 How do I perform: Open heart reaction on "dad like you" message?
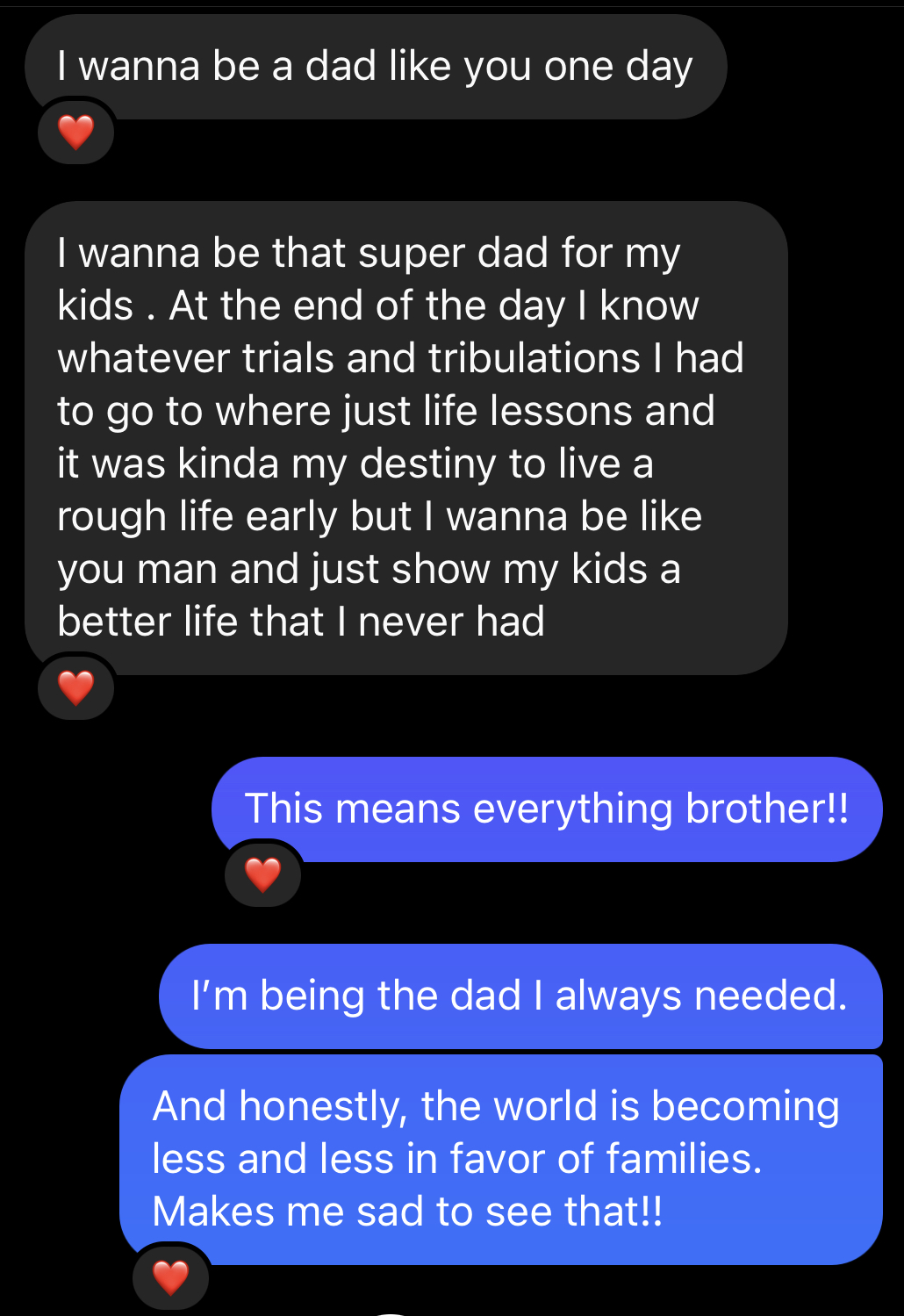point(75,133)
